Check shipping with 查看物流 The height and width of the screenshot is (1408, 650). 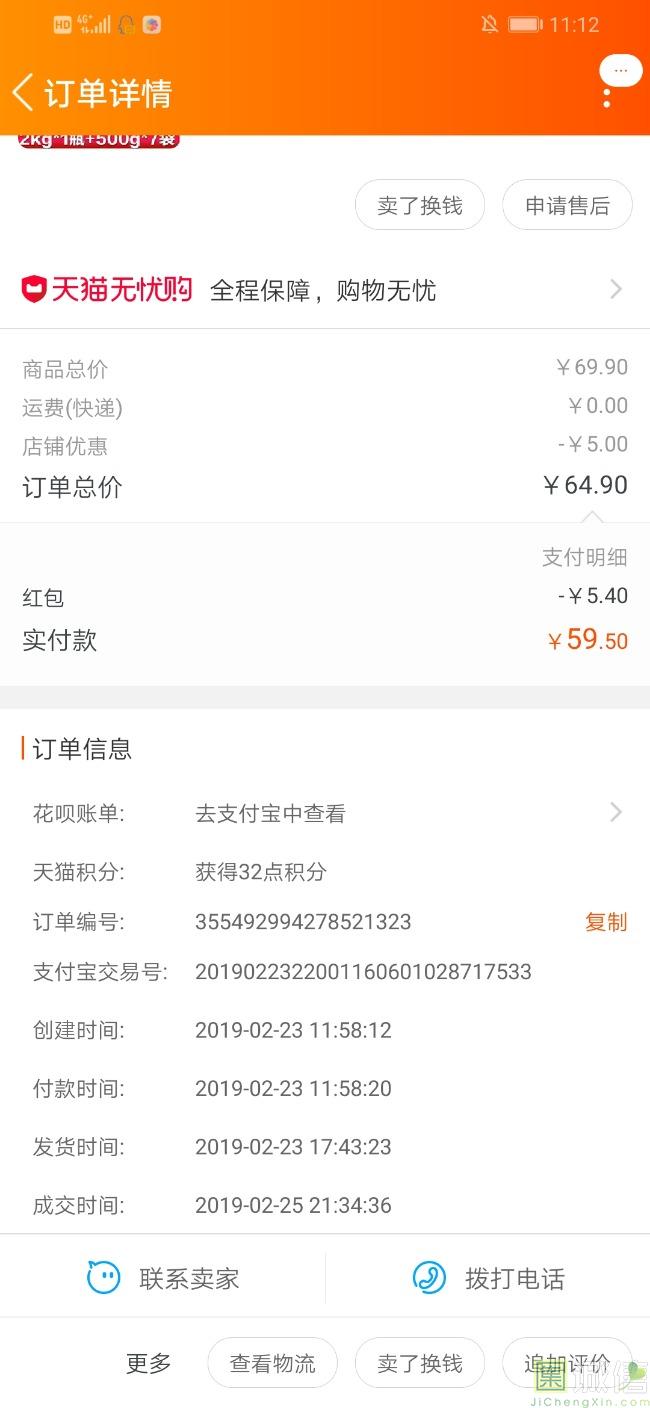272,1363
